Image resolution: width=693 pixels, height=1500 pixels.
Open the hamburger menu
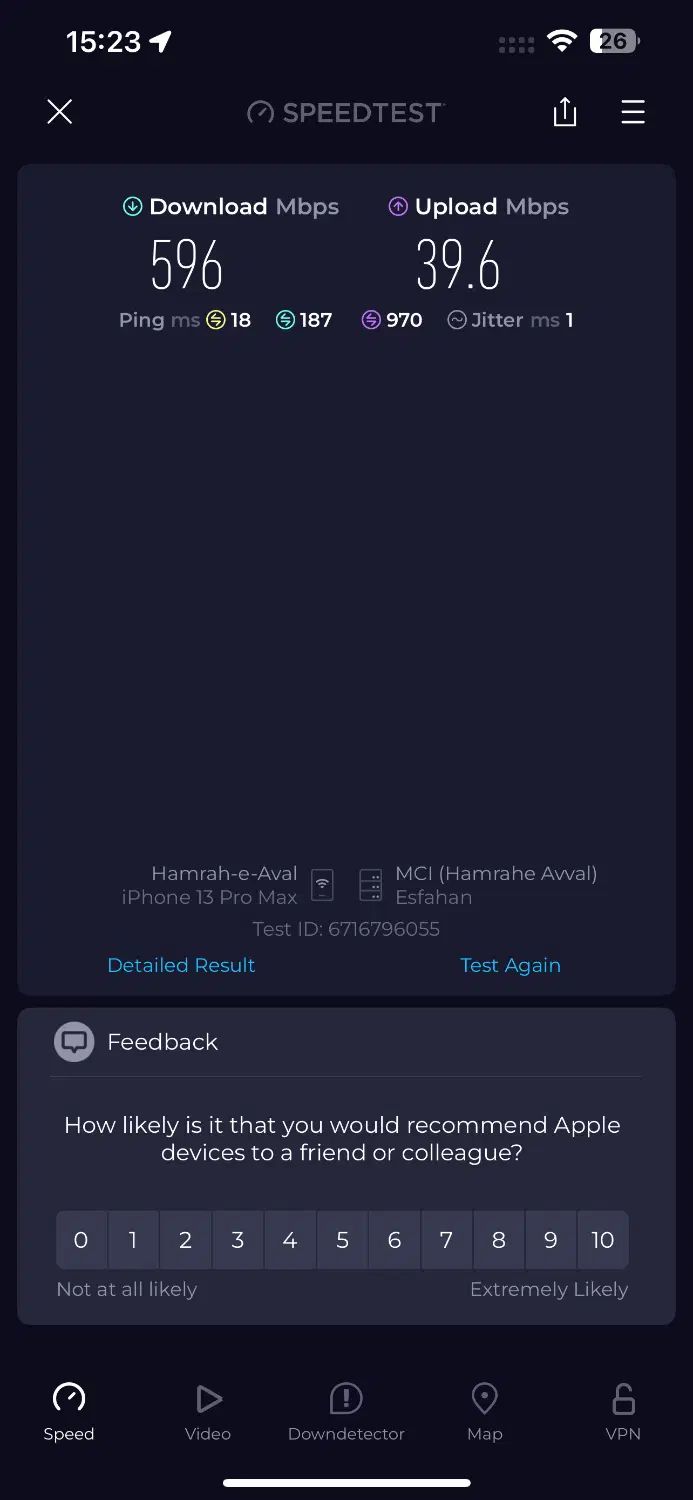click(633, 112)
